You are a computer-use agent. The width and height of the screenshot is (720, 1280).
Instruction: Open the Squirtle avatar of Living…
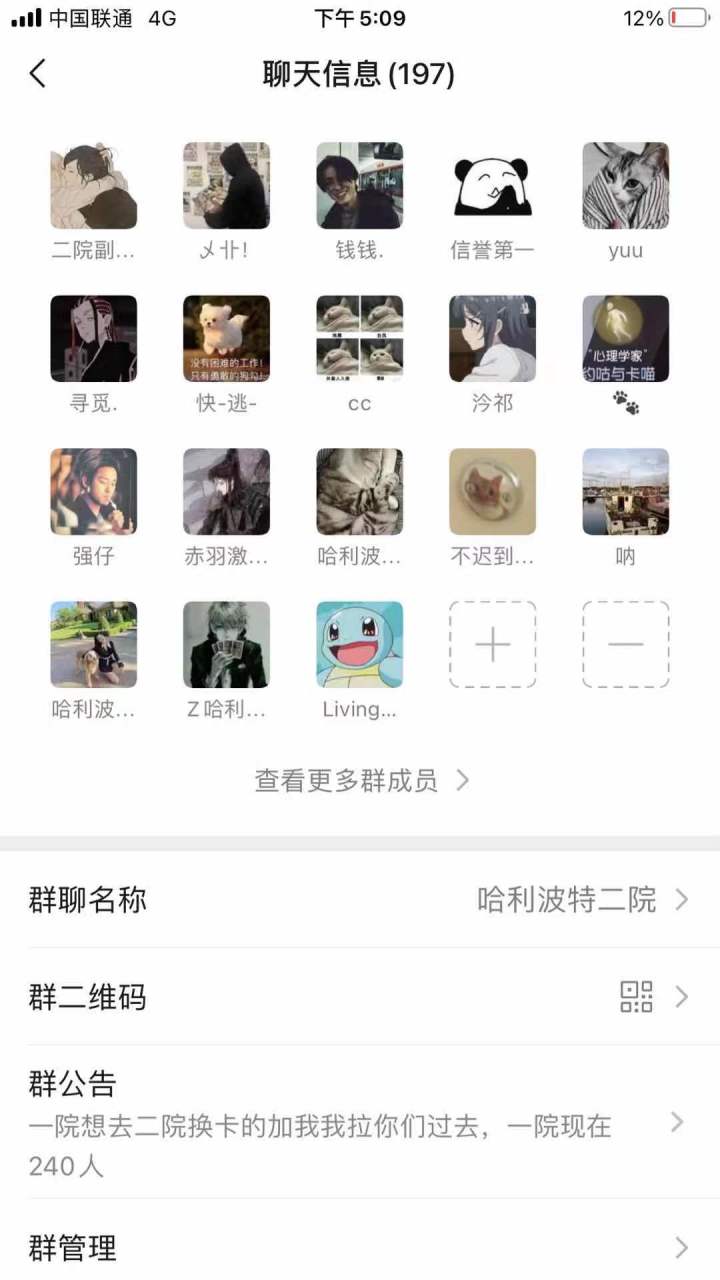pyautogui.click(x=359, y=645)
